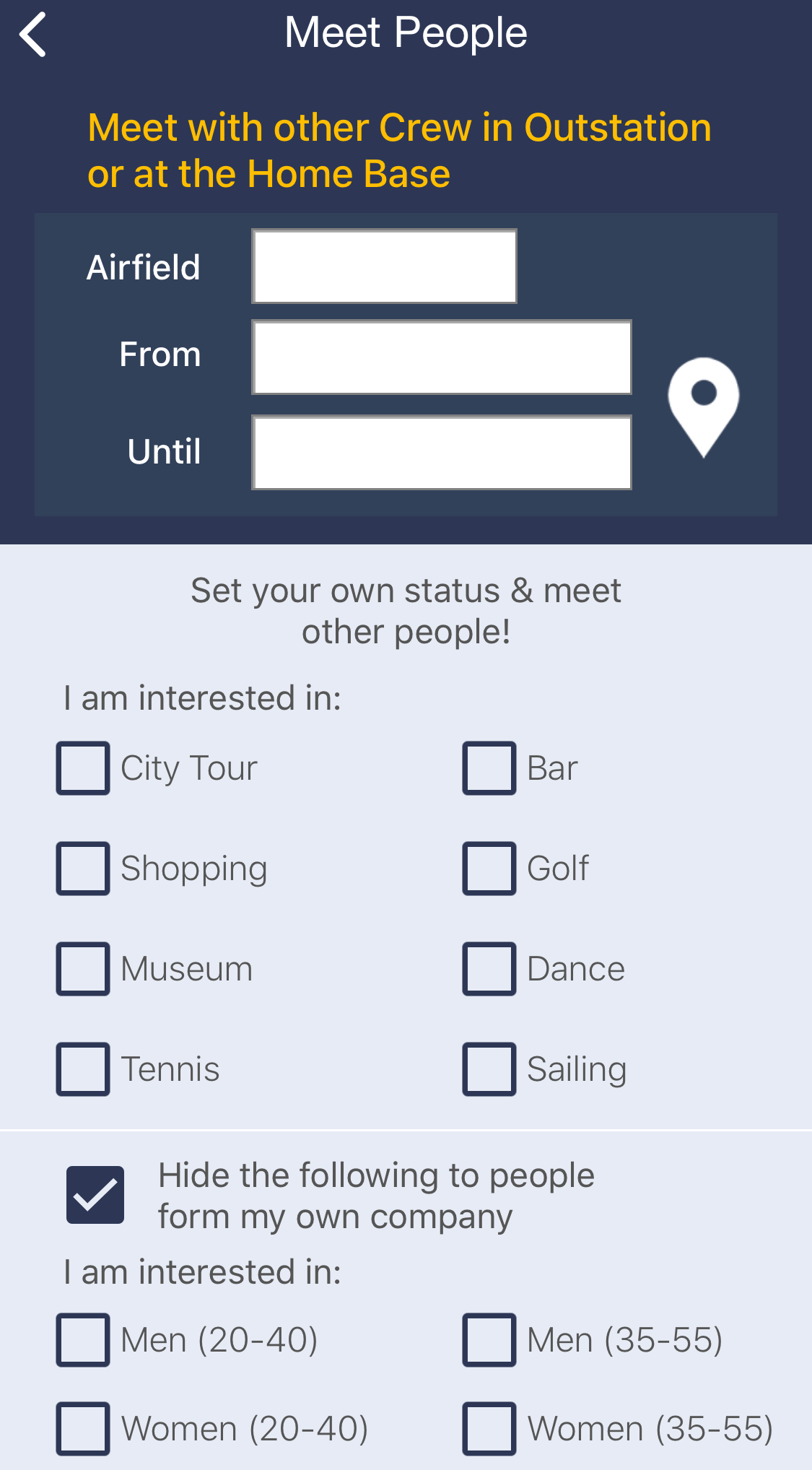Tick Women (35-55) checkbox
This screenshot has height=1470, width=812.
489,1429
